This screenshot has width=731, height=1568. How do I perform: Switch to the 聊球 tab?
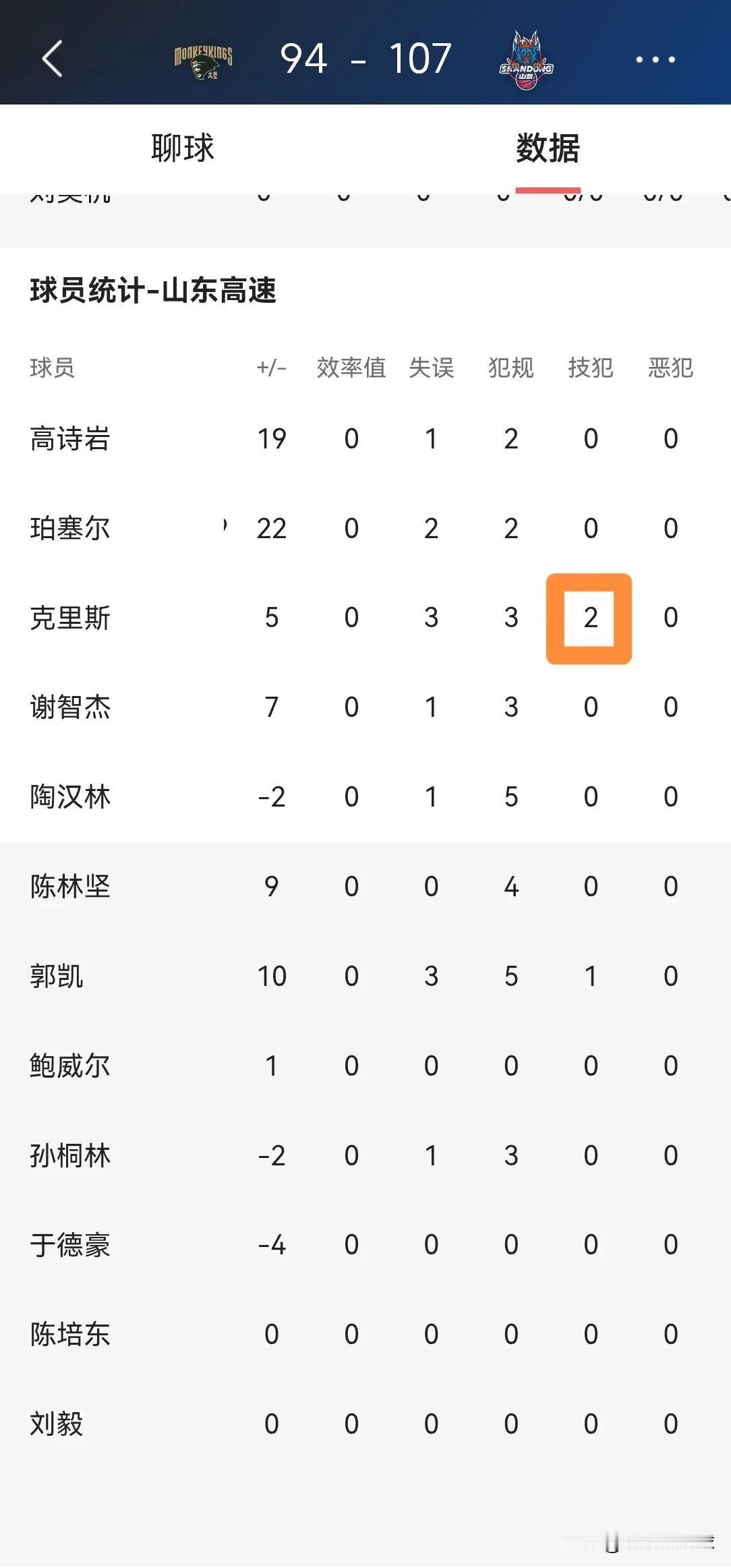pyautogui.click(x=183, y=148)
